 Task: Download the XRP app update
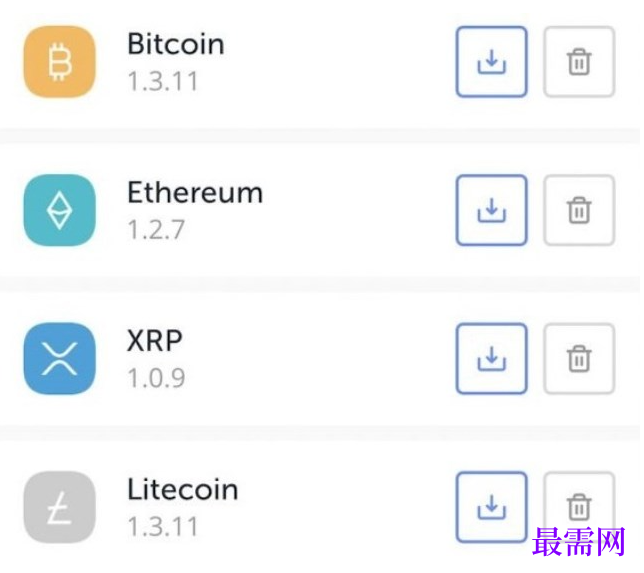[491, 358]
